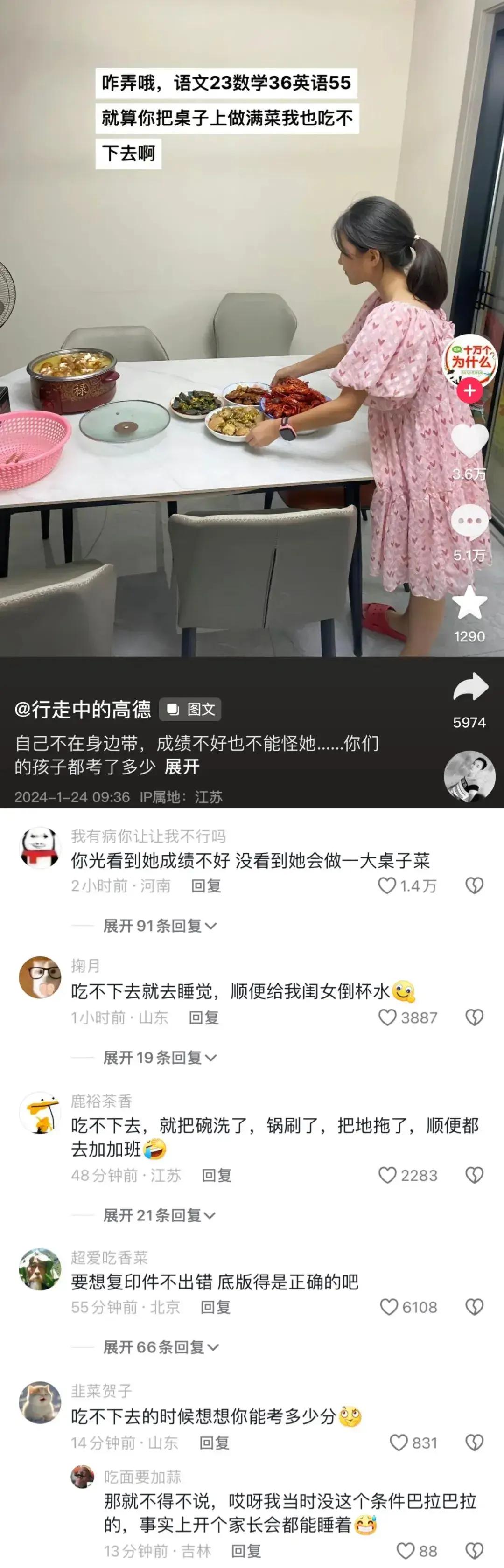Open 66 replies under 超爱吃香菜's comment
504x1568 pixels.
click(161, 1348)
